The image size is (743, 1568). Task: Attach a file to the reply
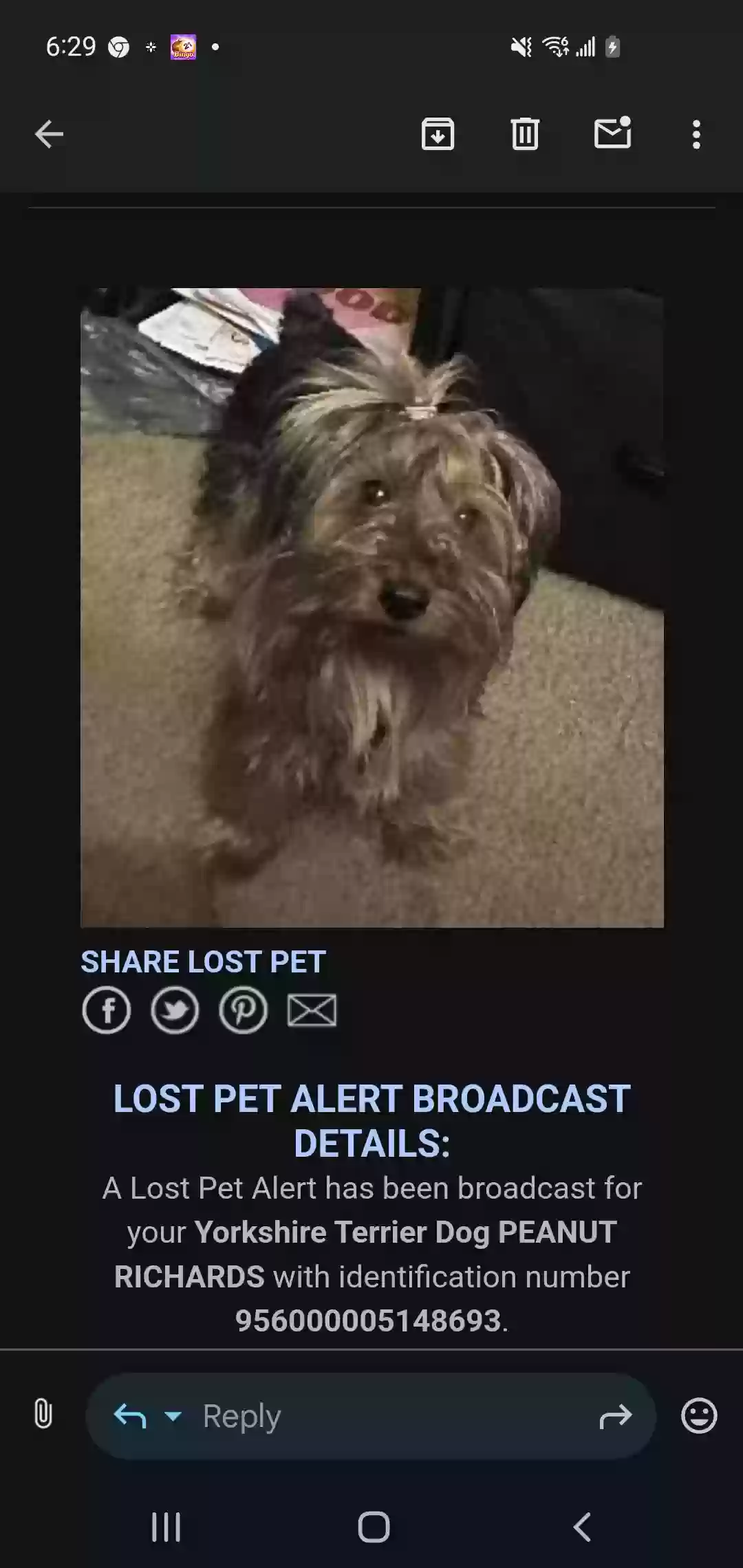pyautogui.click(x=43, y=1415)
